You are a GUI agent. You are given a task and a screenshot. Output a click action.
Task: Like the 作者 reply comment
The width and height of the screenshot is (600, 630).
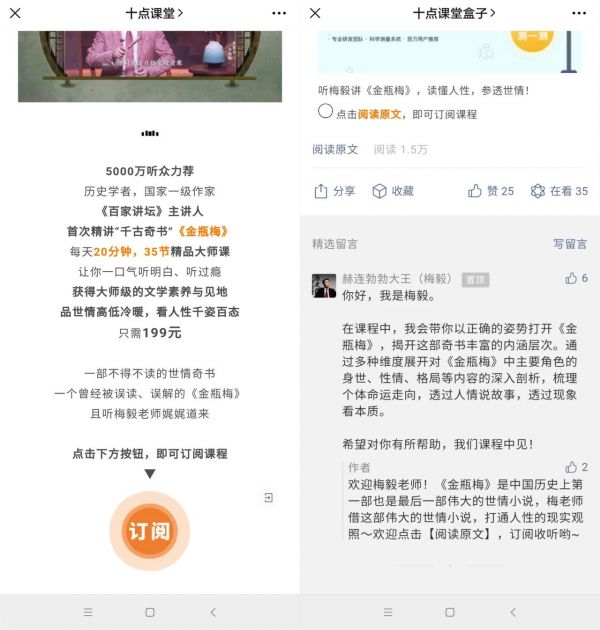click(577, 467)
